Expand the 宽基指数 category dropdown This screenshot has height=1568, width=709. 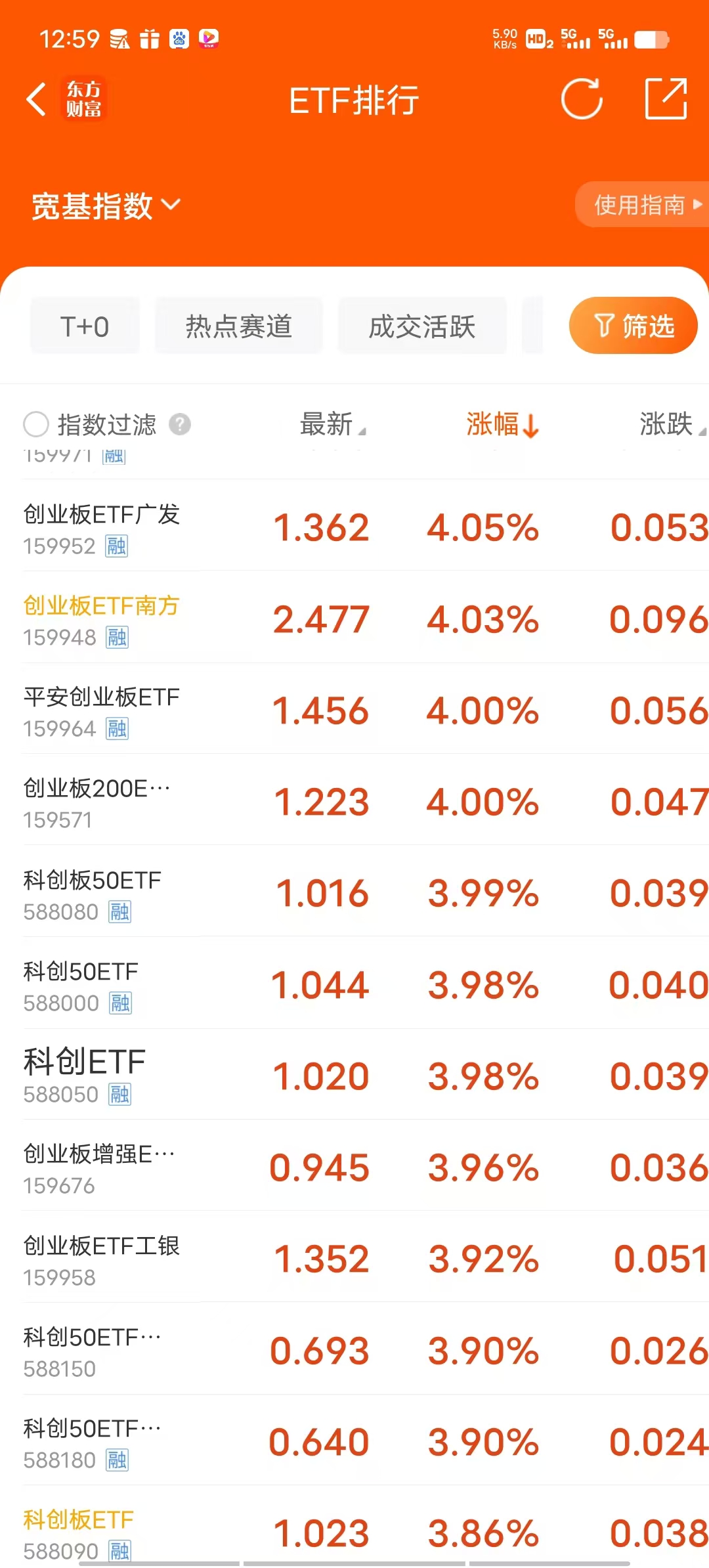(105, 206)
